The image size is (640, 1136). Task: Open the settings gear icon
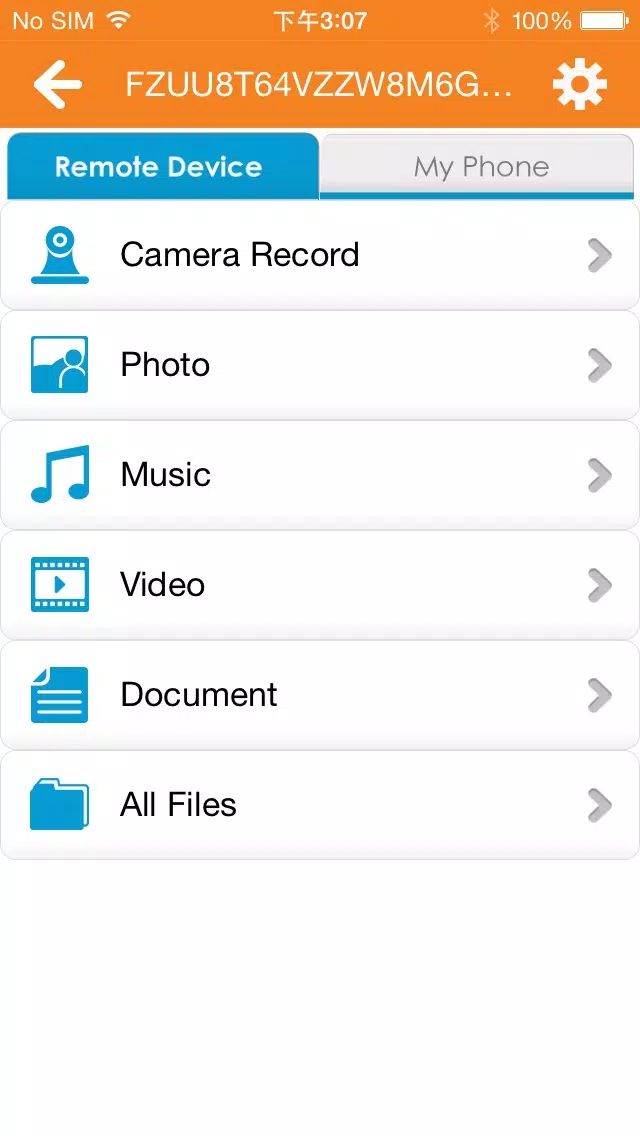[x=579, y=85]
